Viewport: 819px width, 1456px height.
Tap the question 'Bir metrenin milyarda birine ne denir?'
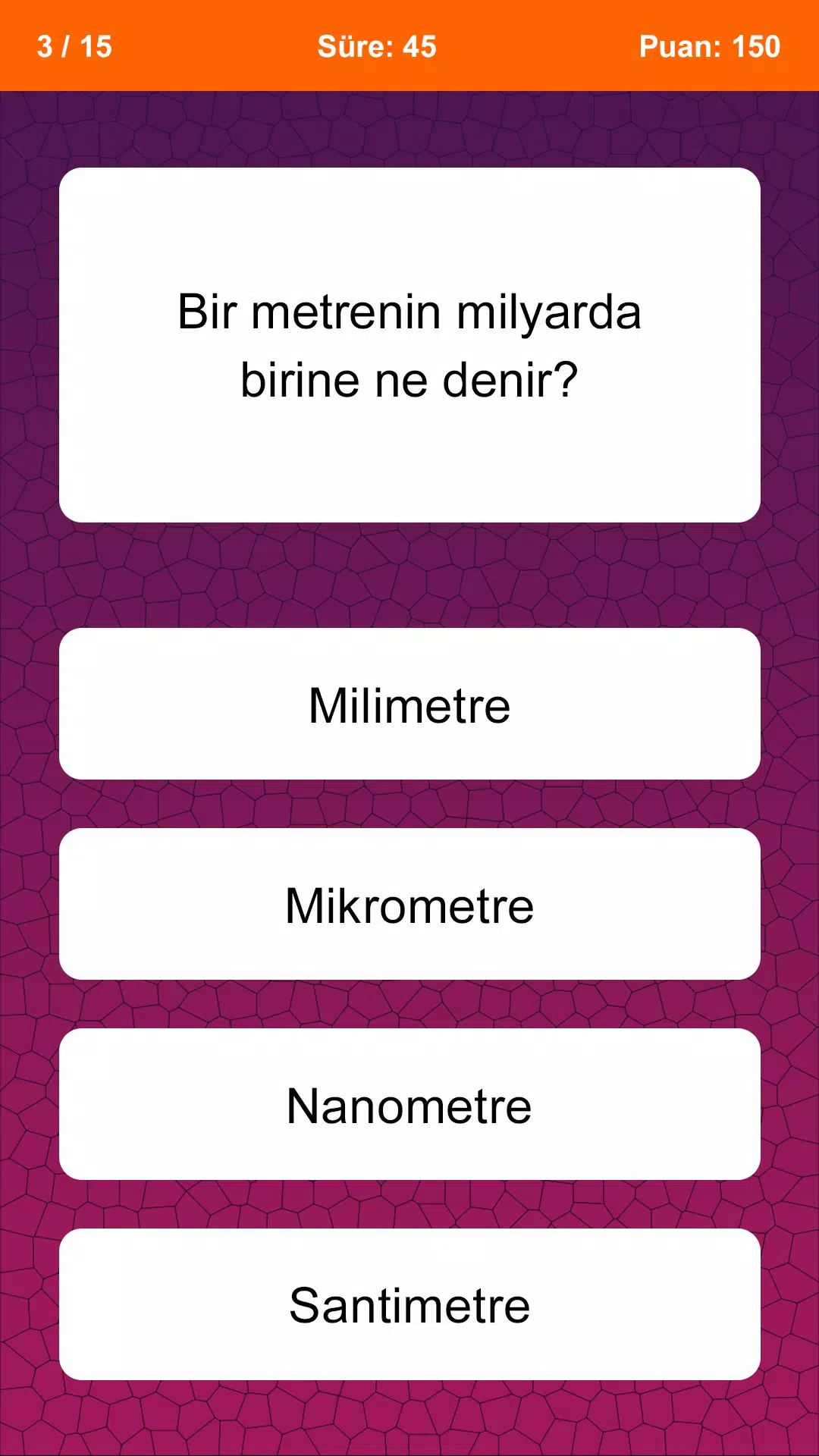(409, 345)
